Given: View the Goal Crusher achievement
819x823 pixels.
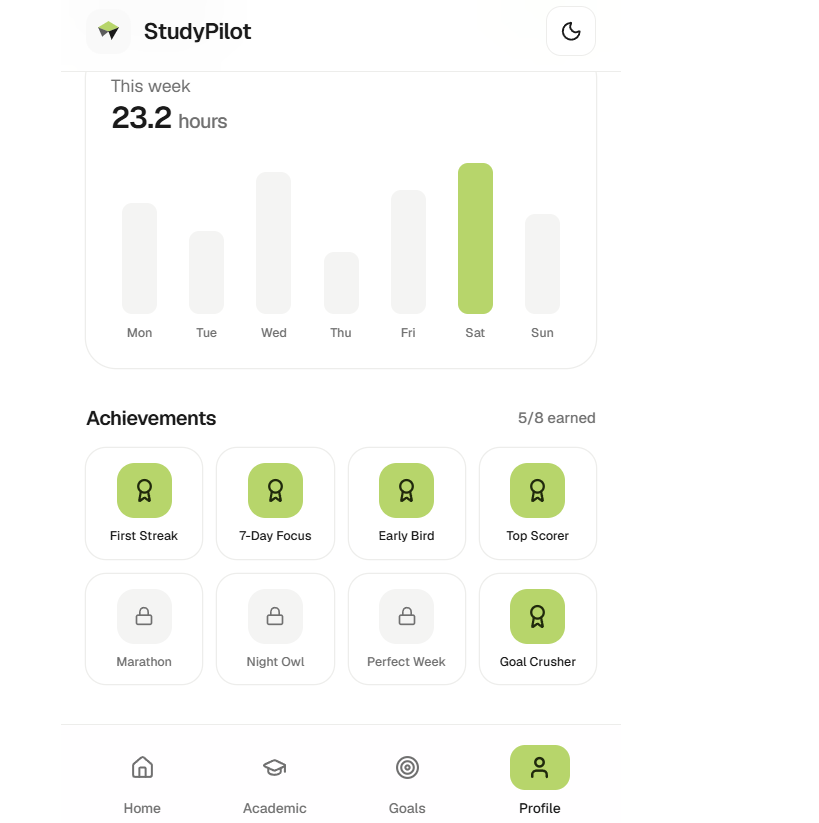Looking at the screenshot, I should (538, 629).
